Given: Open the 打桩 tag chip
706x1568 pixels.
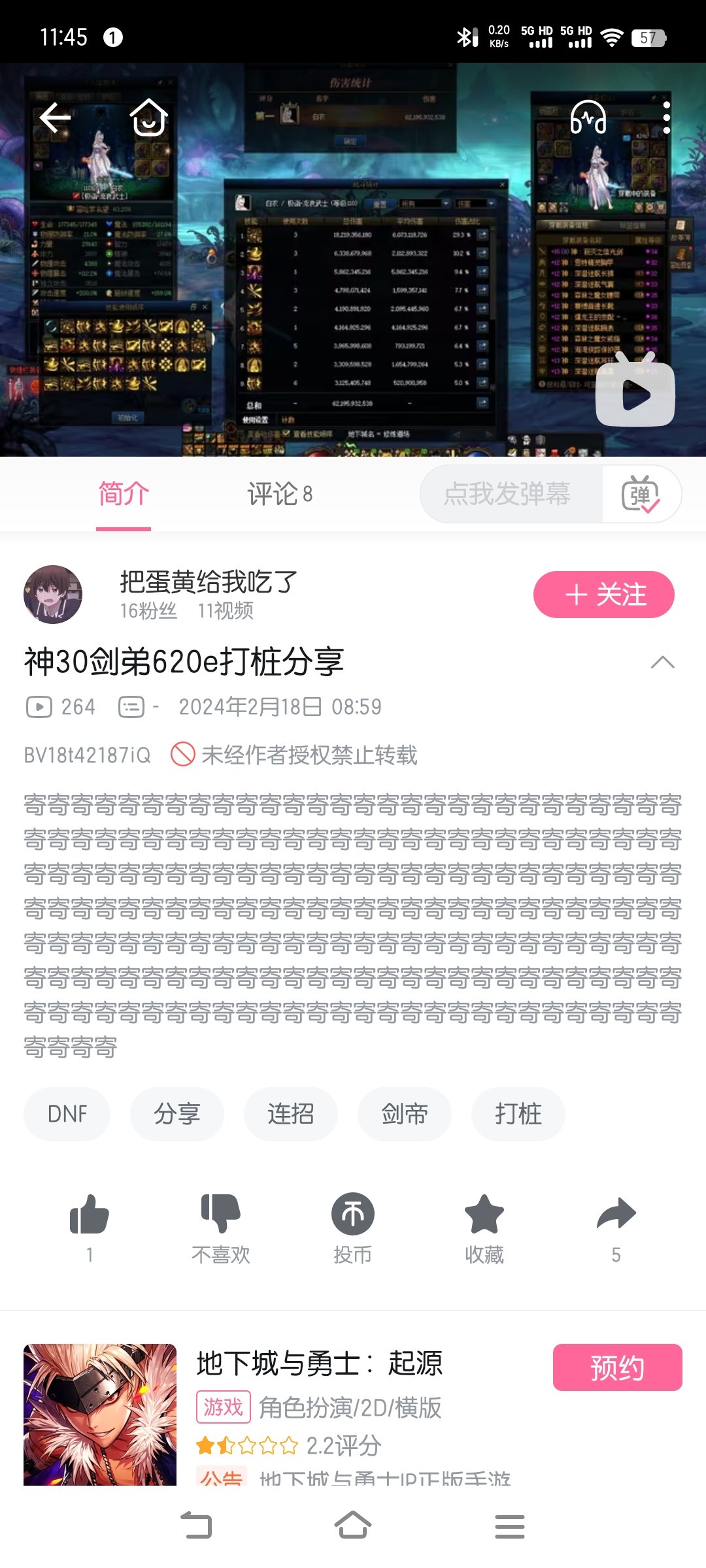Looking at the screenshot, I should tap(518, 1114).
